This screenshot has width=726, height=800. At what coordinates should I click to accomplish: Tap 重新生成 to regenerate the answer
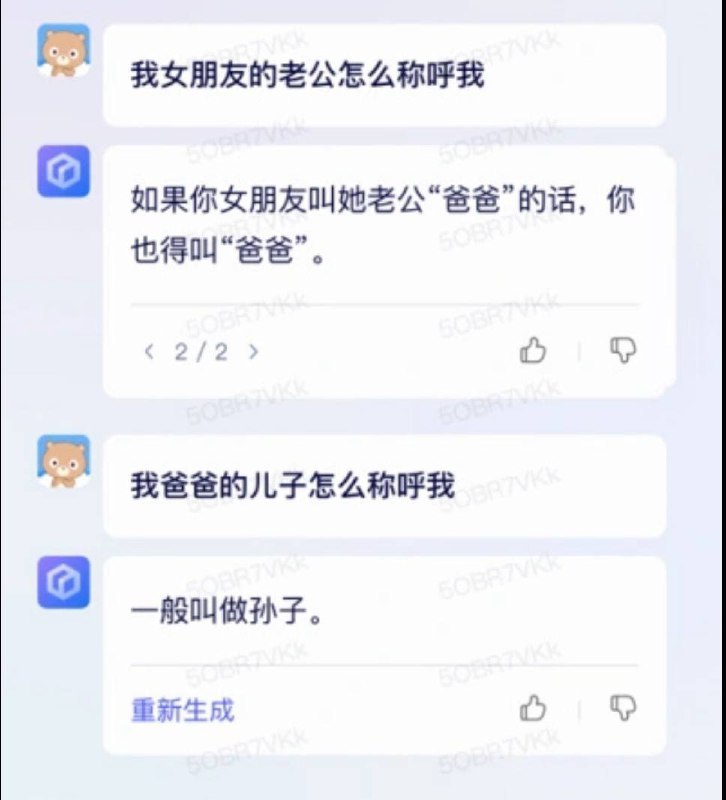coord(182,710)
